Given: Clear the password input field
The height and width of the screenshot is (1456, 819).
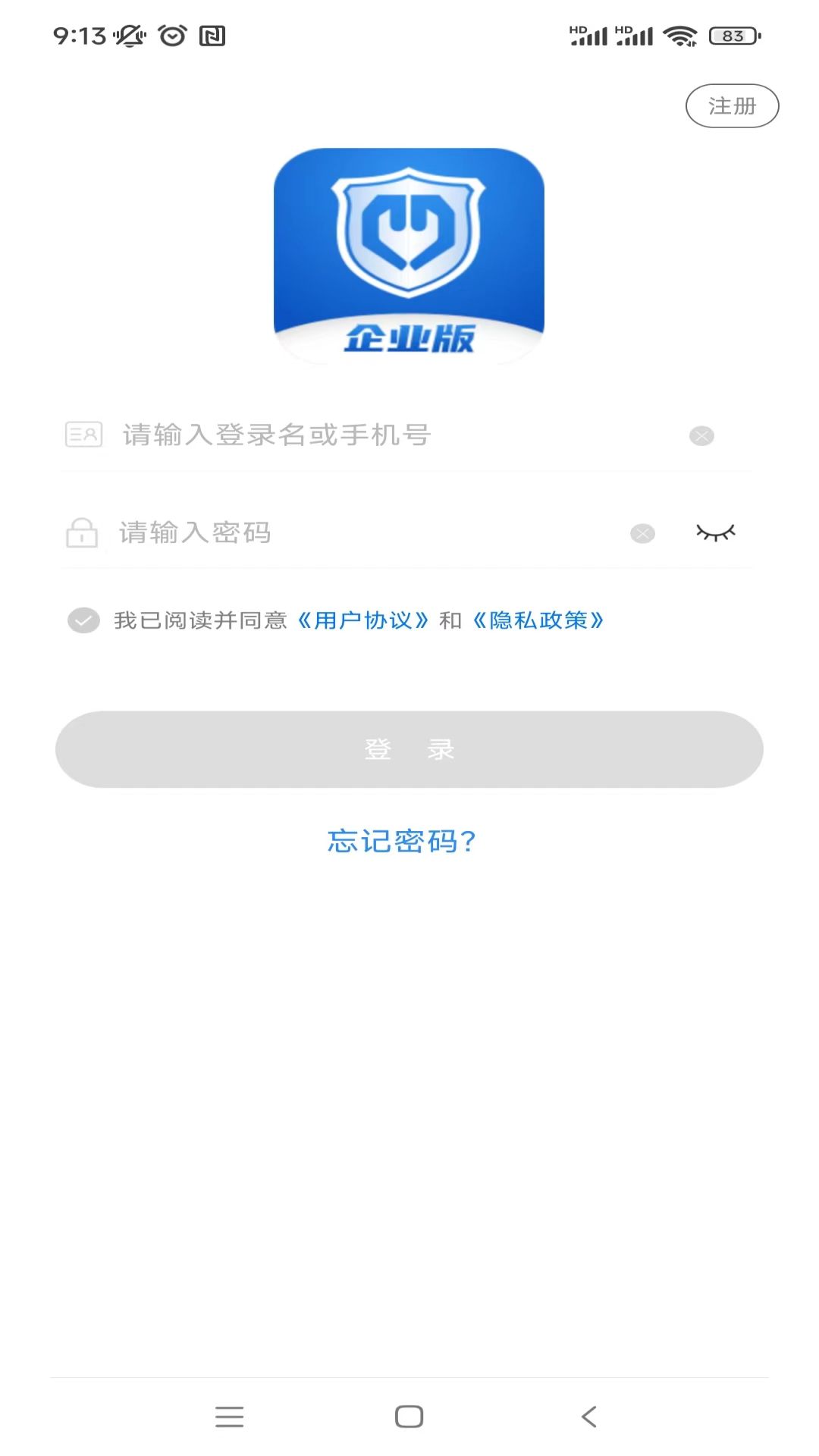Looking at the screenshot, I should pos(643,533).
